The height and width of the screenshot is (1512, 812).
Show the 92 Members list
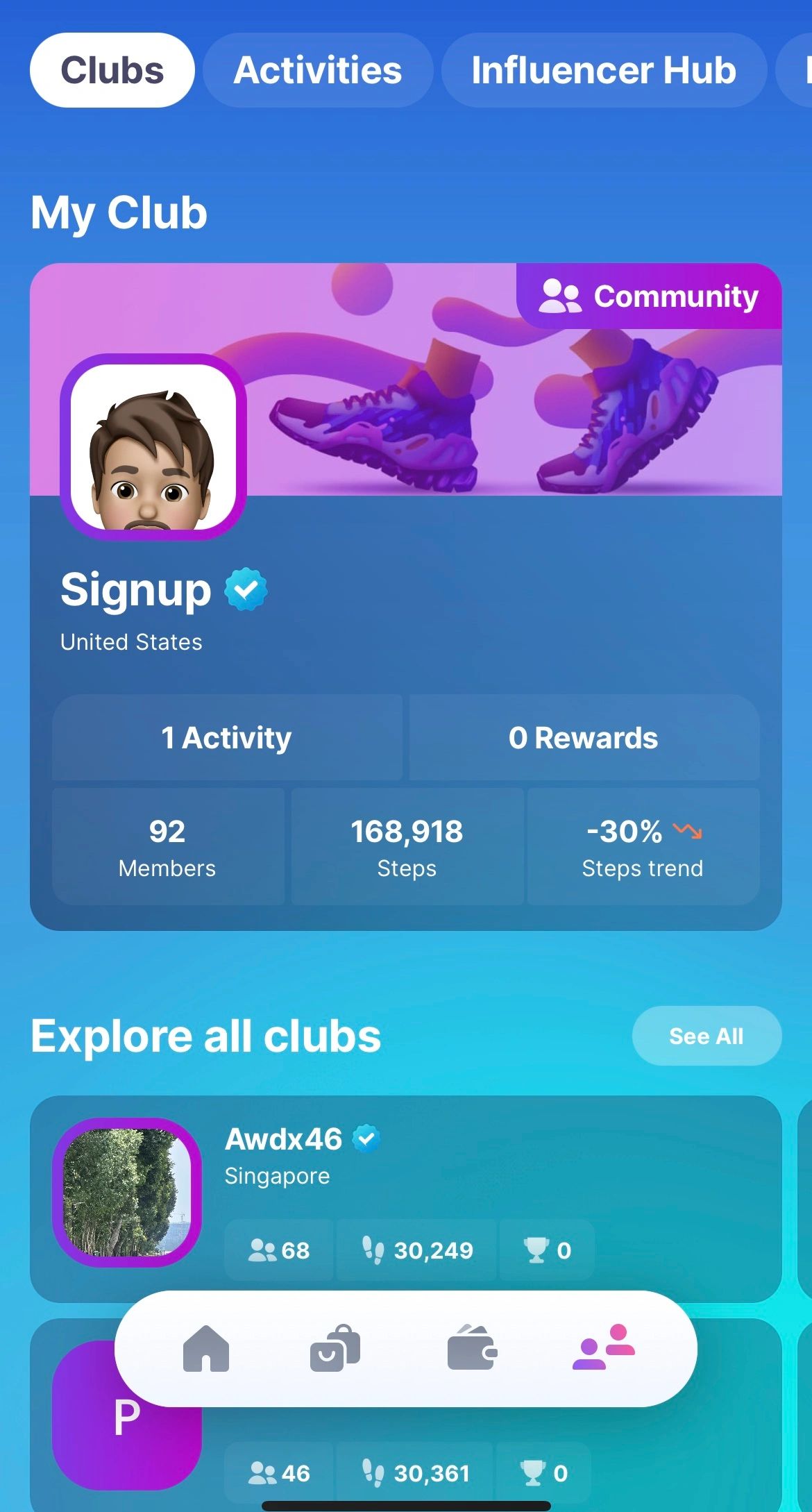[x=167, y=846]
